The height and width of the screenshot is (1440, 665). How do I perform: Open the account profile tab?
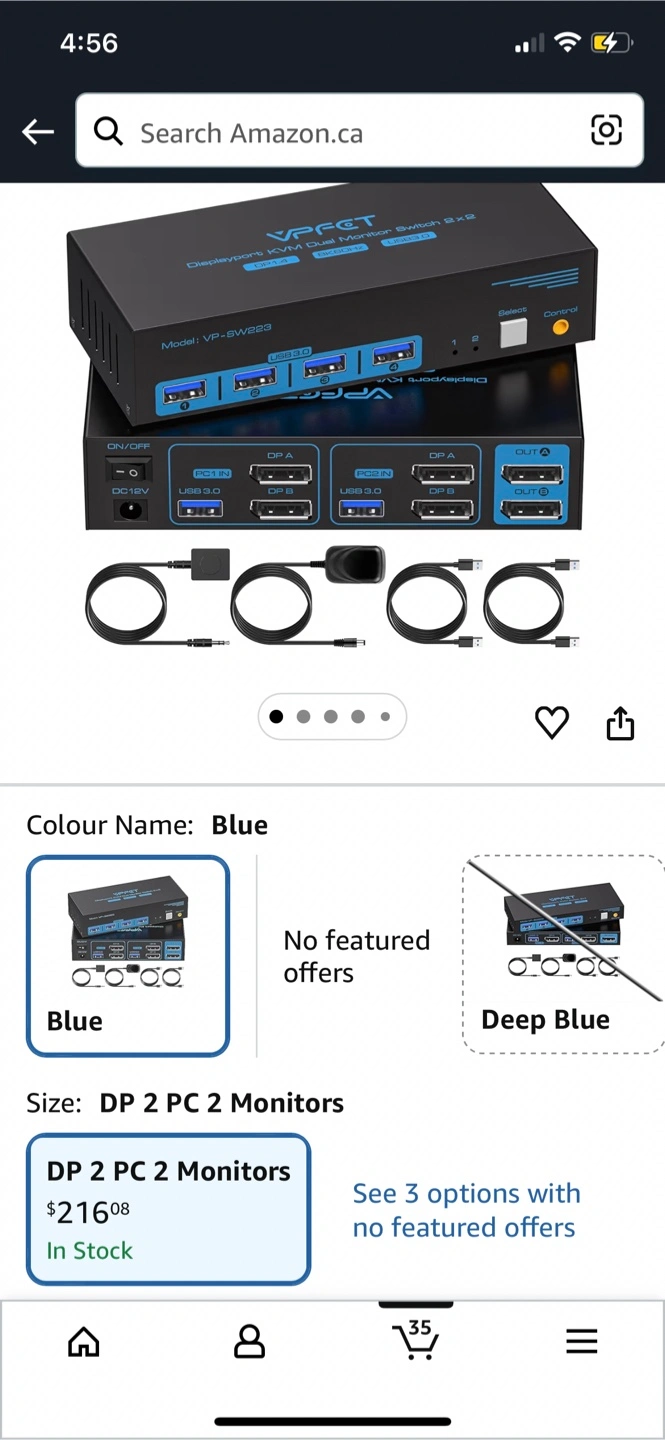pos(249,1341)
